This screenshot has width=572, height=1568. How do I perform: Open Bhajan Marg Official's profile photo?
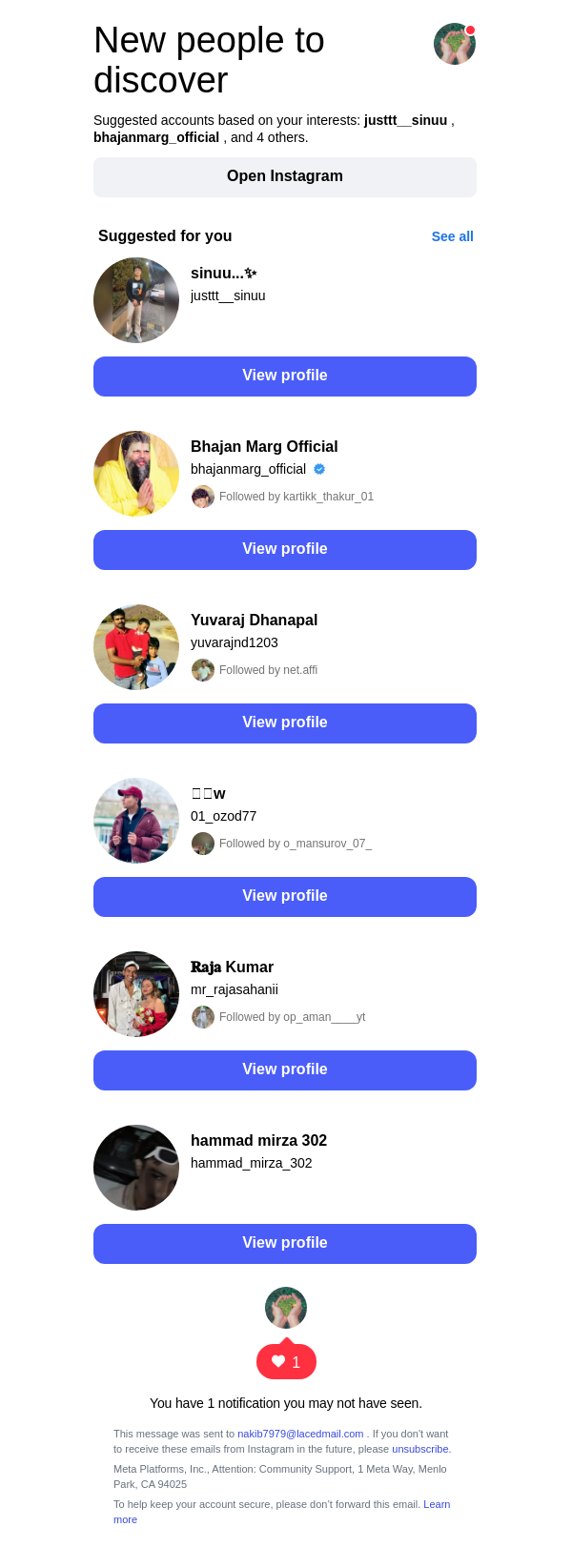pyautogui.click(x=136, y=474)
